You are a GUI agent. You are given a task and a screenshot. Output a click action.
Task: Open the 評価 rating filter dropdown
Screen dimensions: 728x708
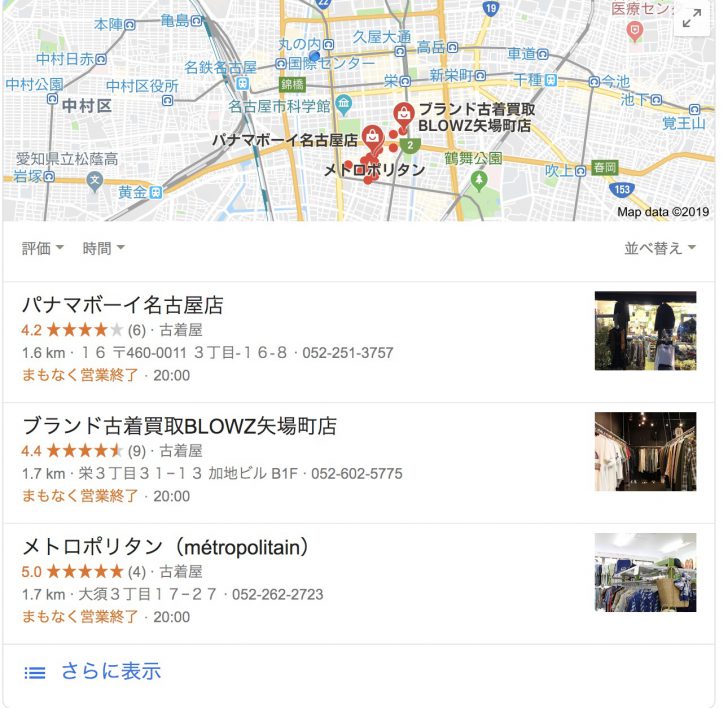pos(43,248)
